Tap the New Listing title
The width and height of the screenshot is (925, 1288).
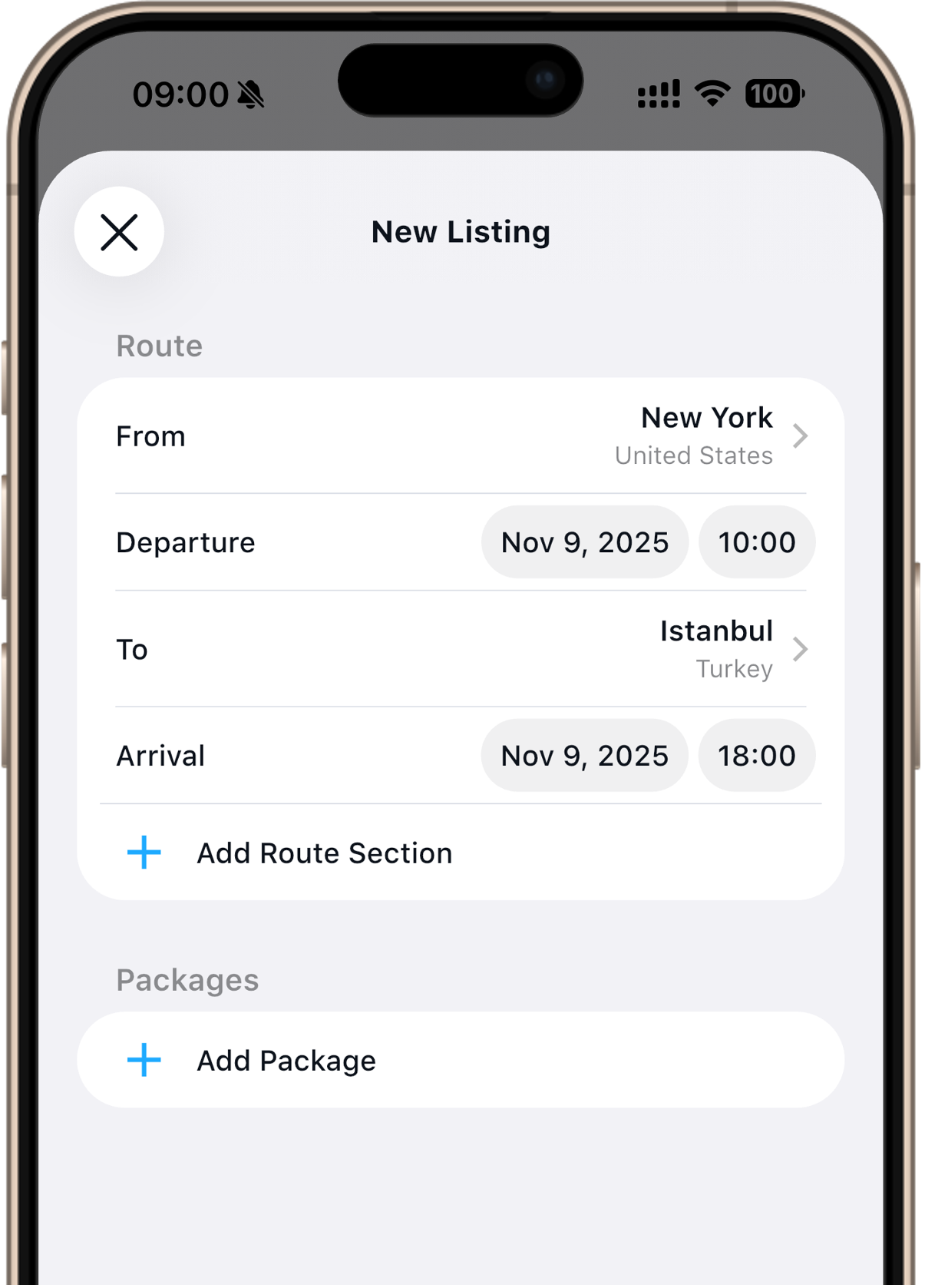tap(461, 231)
